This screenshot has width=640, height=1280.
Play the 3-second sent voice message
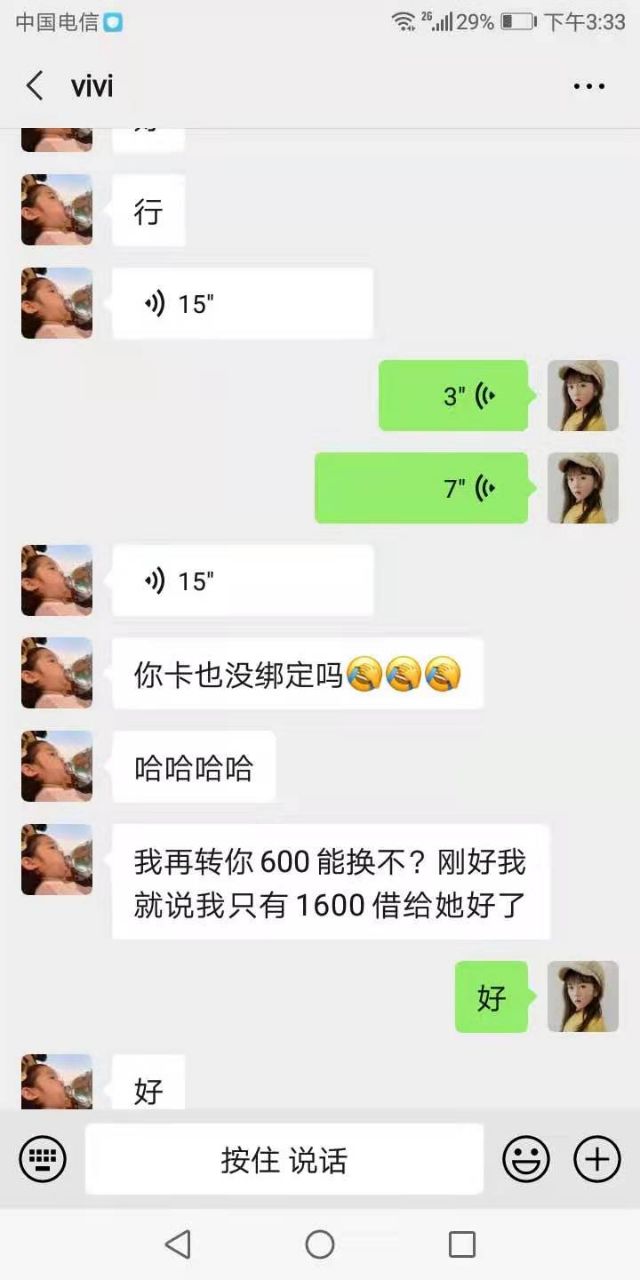pyautogui.click(x=453, y=396)
